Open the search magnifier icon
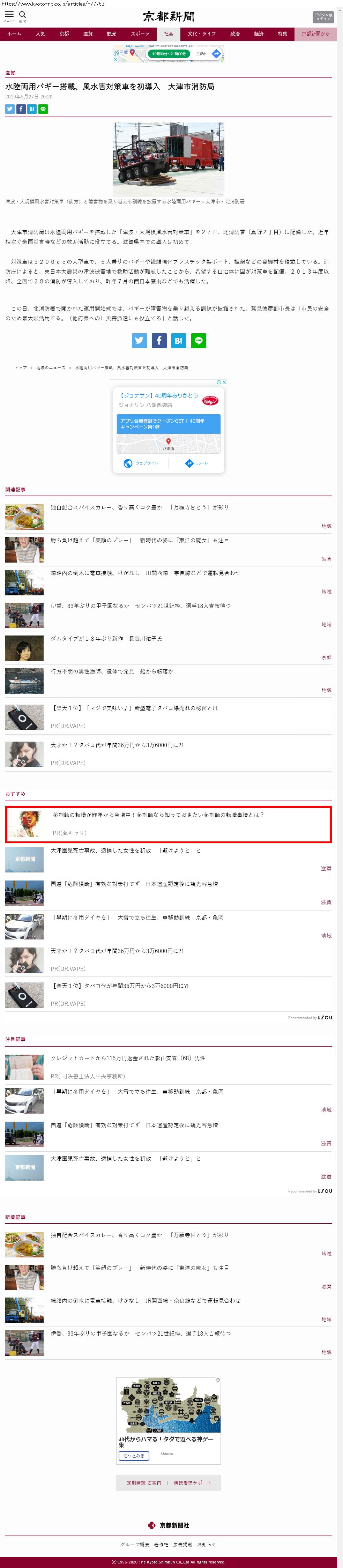Screen dimensions: 343x1568 point(22,15)
